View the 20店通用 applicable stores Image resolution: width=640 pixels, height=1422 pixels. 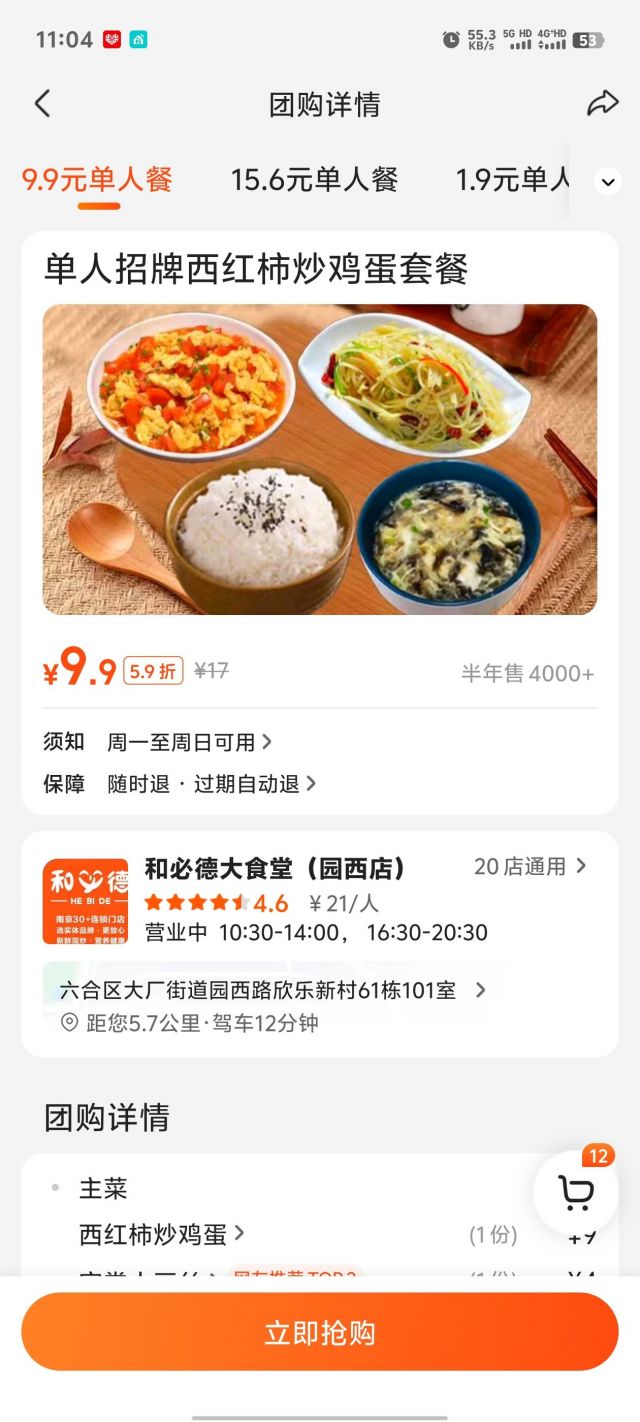pyautogui.click(x=530, y=866)
